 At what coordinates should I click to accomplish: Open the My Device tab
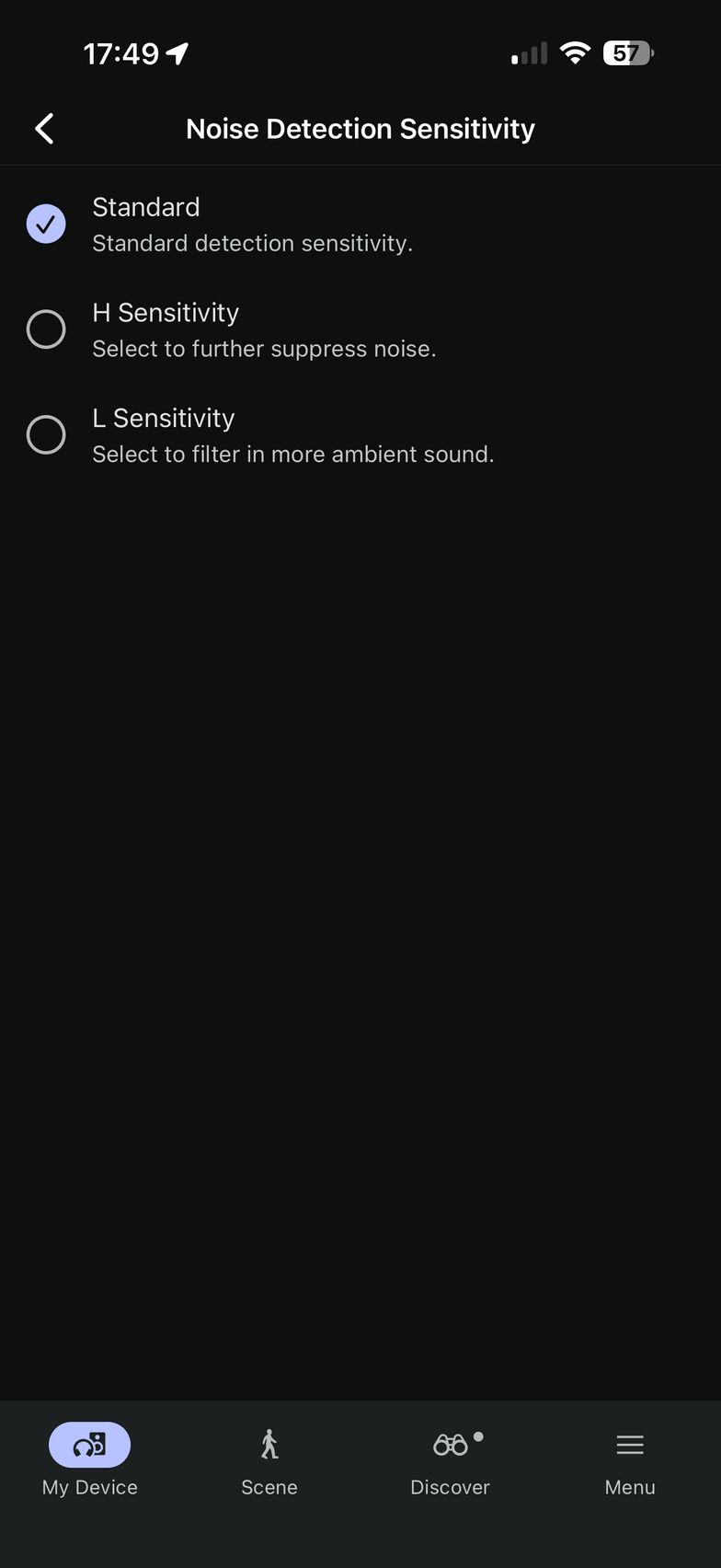(x=89, y=1460)
